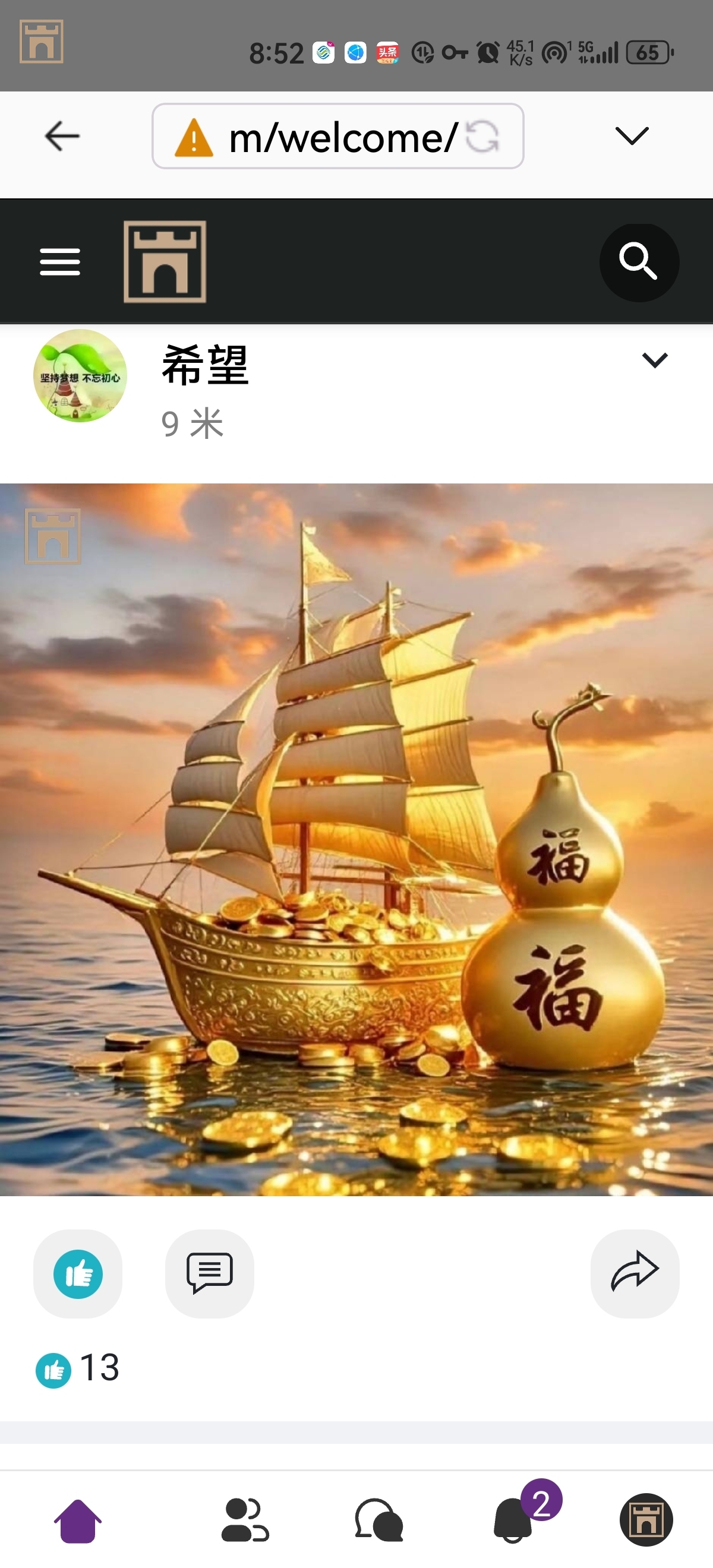
Task: Open 希望's profile avatar
Action: pos(80,376)
